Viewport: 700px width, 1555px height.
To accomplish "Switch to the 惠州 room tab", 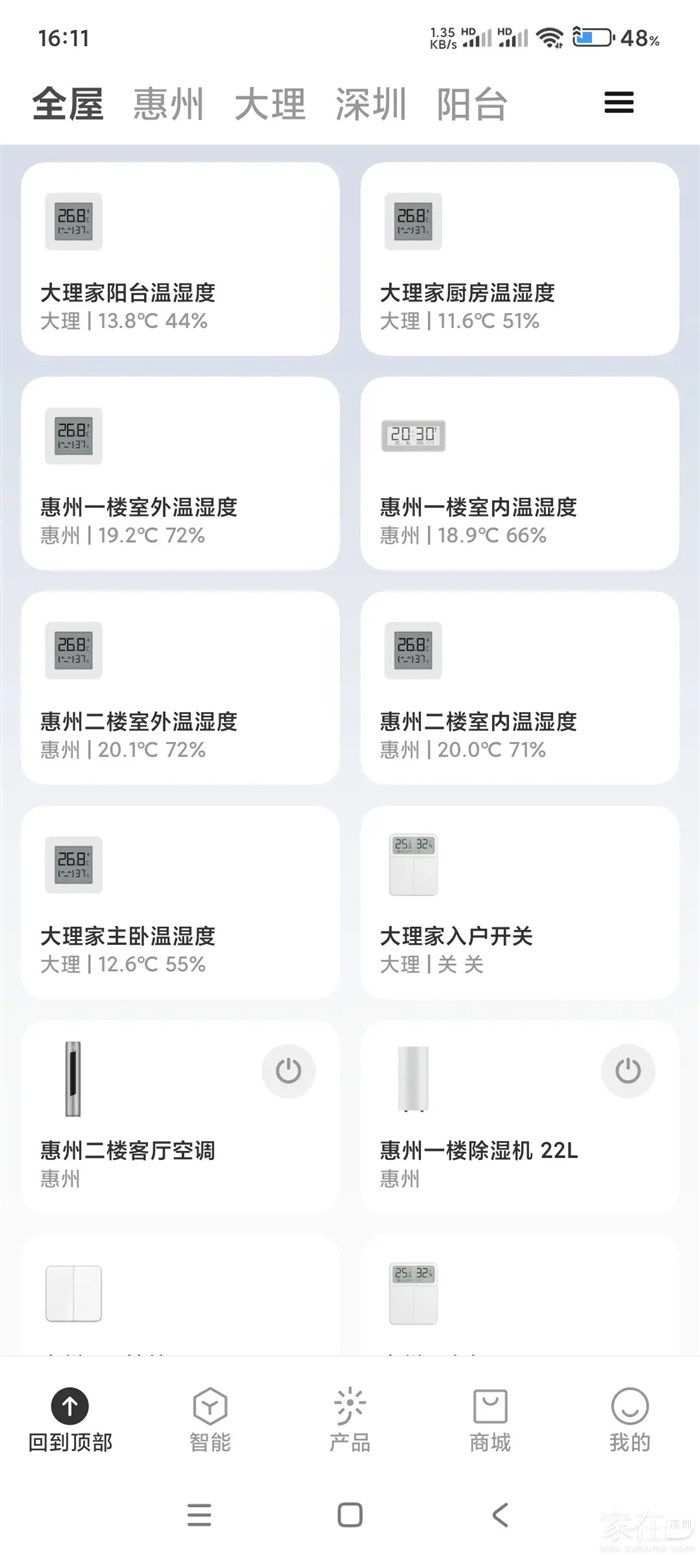I will (169, 104).
